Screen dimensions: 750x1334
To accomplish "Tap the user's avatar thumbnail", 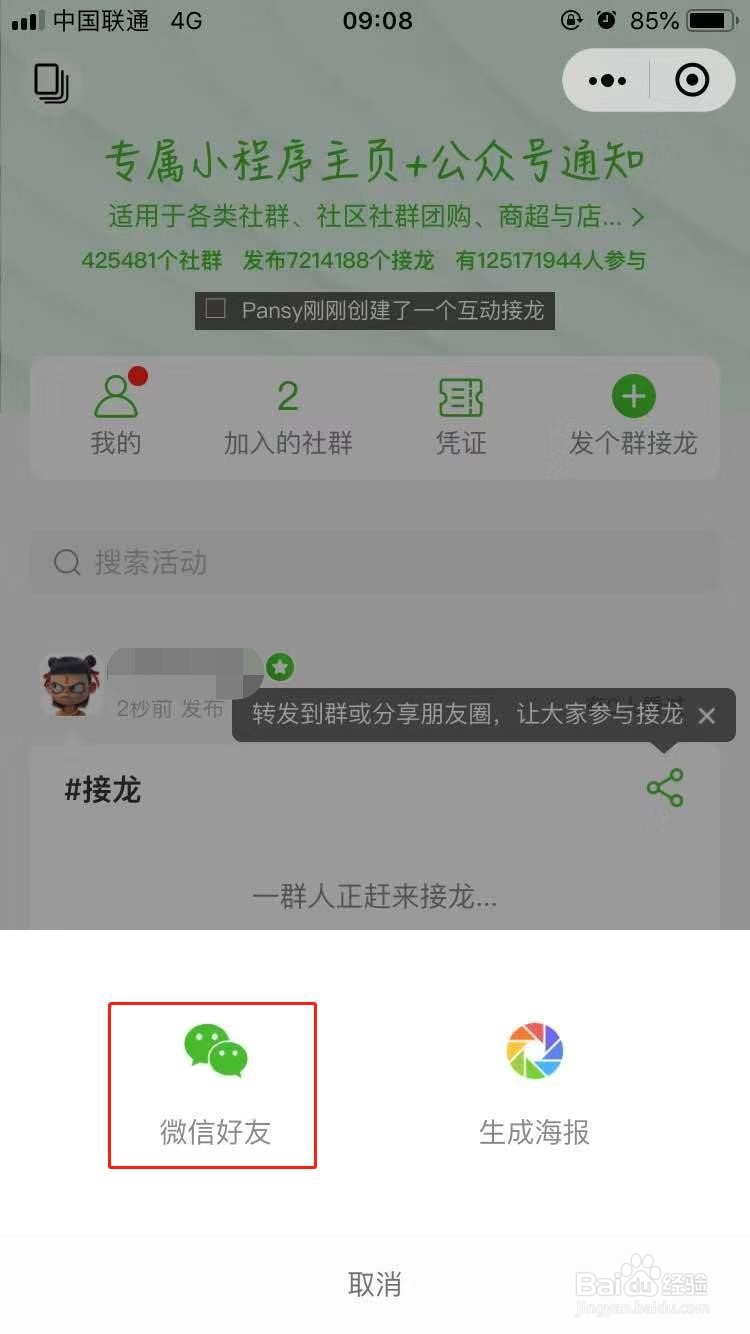I will point(68,685).
